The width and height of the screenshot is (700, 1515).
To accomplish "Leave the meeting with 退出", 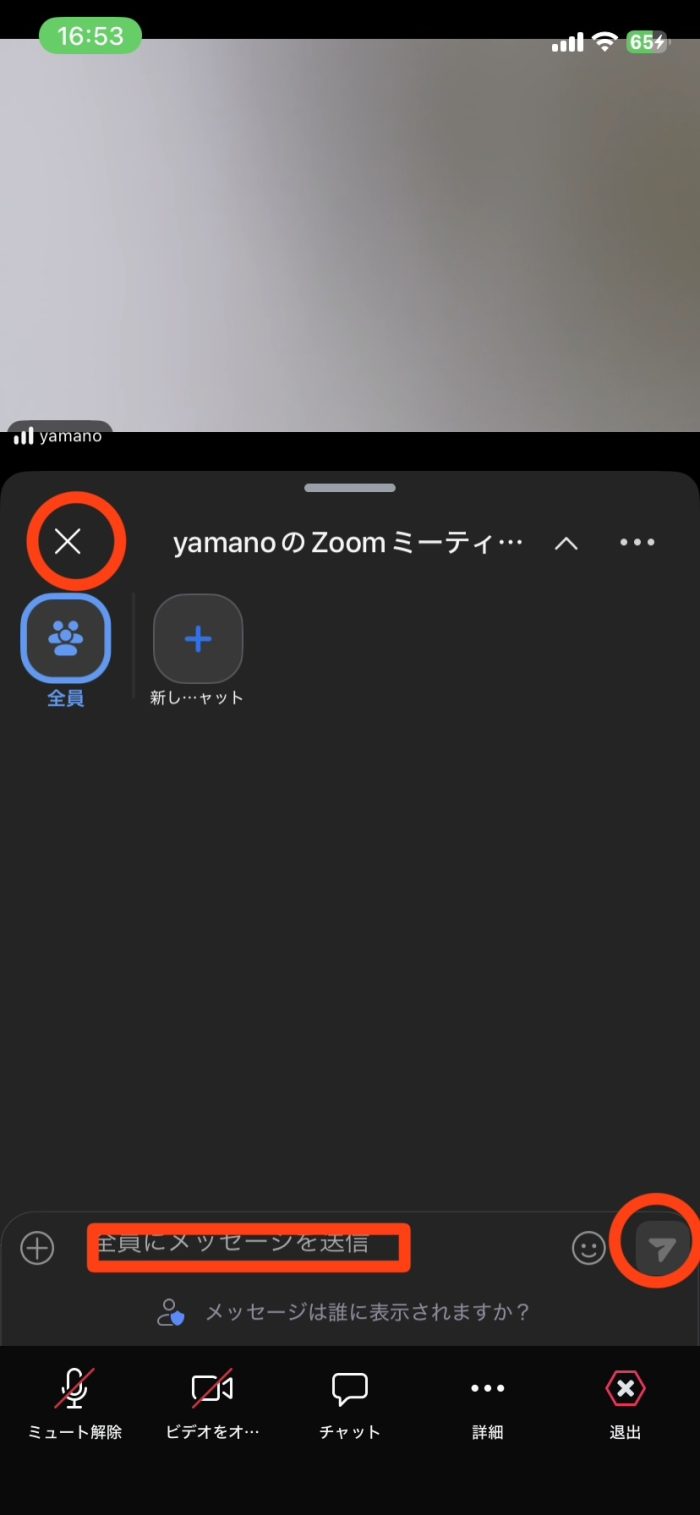I will 625,1402.
